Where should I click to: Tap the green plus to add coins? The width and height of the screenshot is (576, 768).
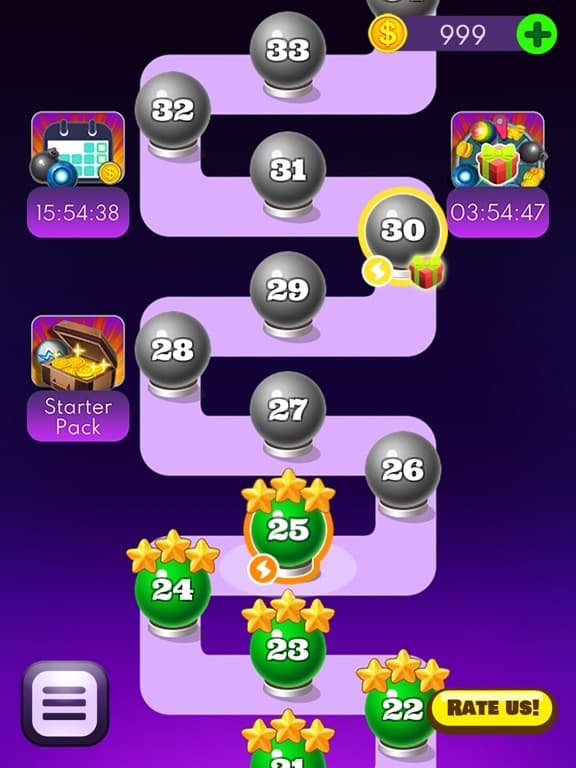tap(537, 34)
